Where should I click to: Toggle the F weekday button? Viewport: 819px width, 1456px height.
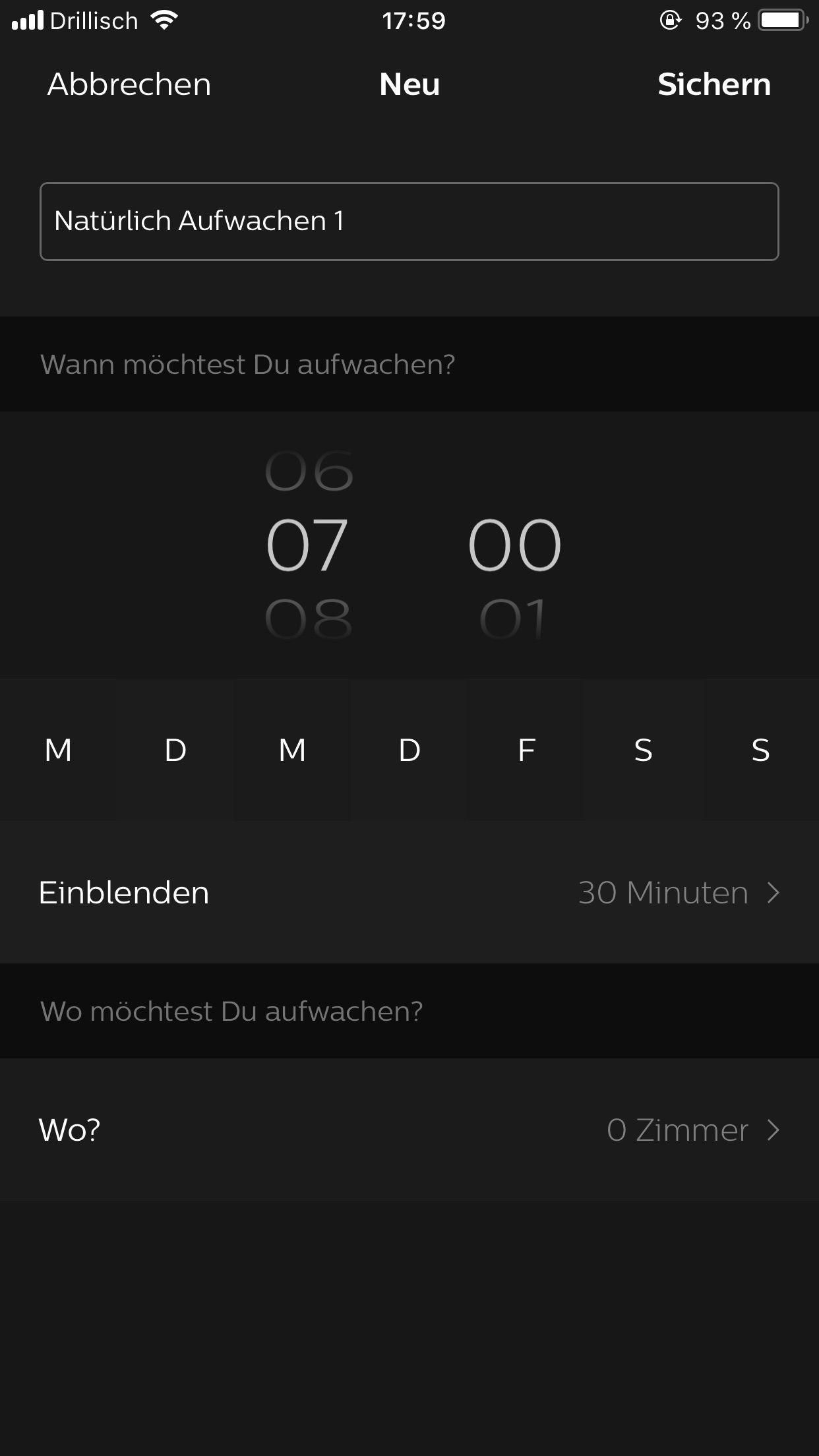526,750
